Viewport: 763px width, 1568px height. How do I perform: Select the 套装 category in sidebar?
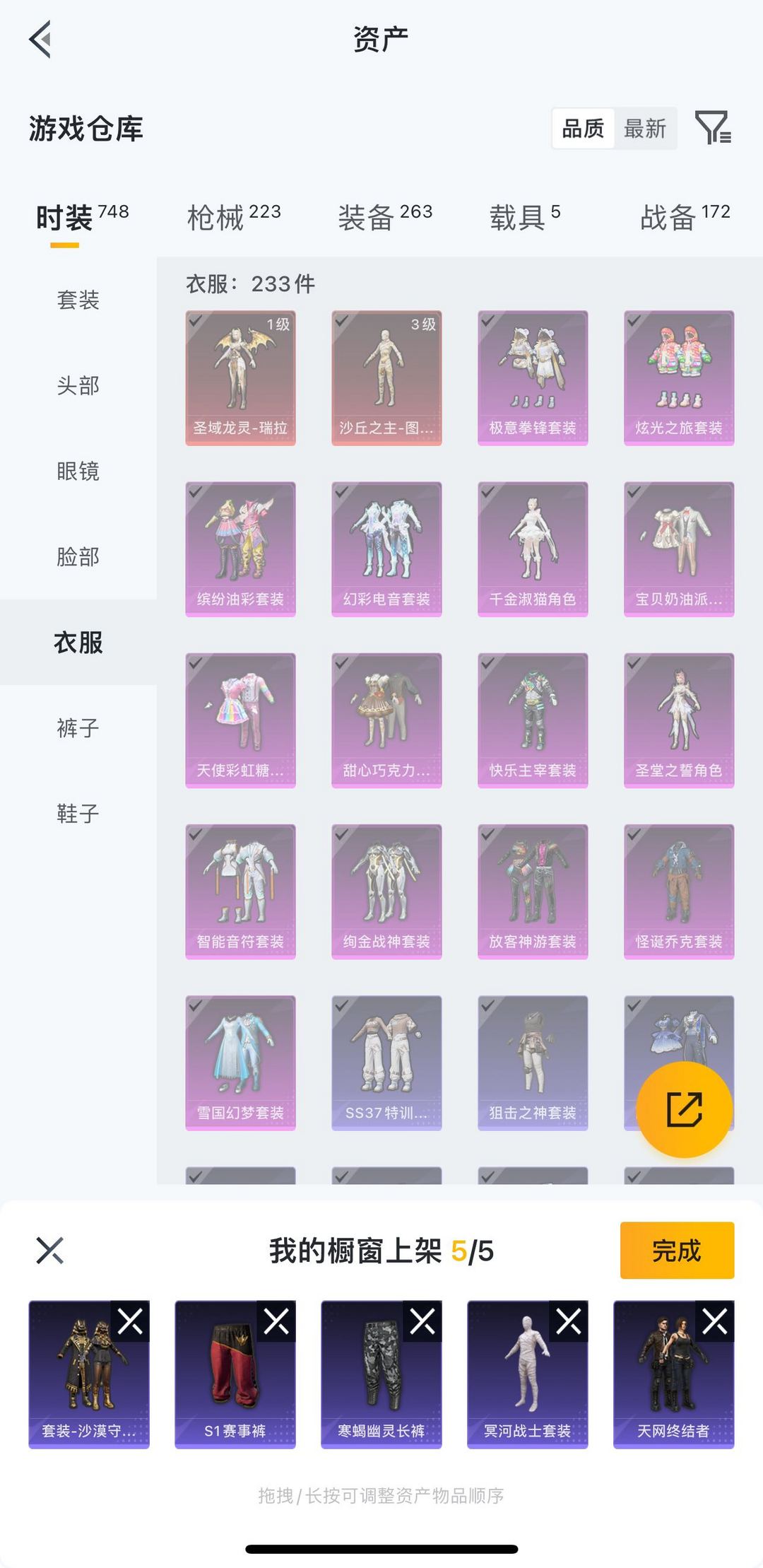coord(78,300)
